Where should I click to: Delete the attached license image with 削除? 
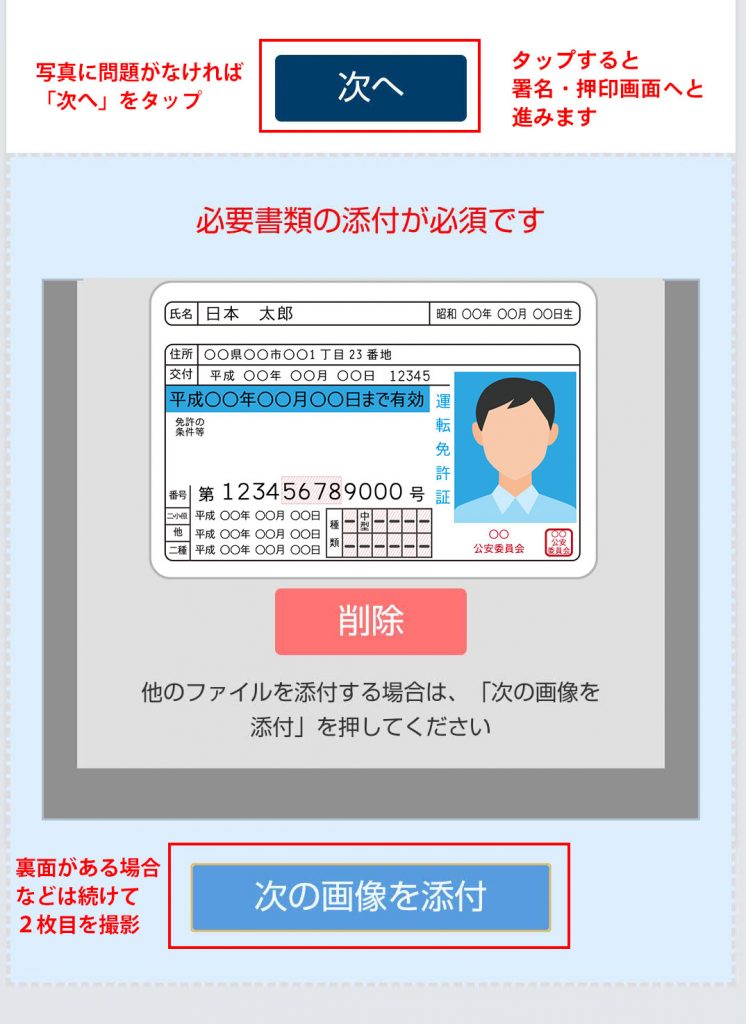click(370, 621)
